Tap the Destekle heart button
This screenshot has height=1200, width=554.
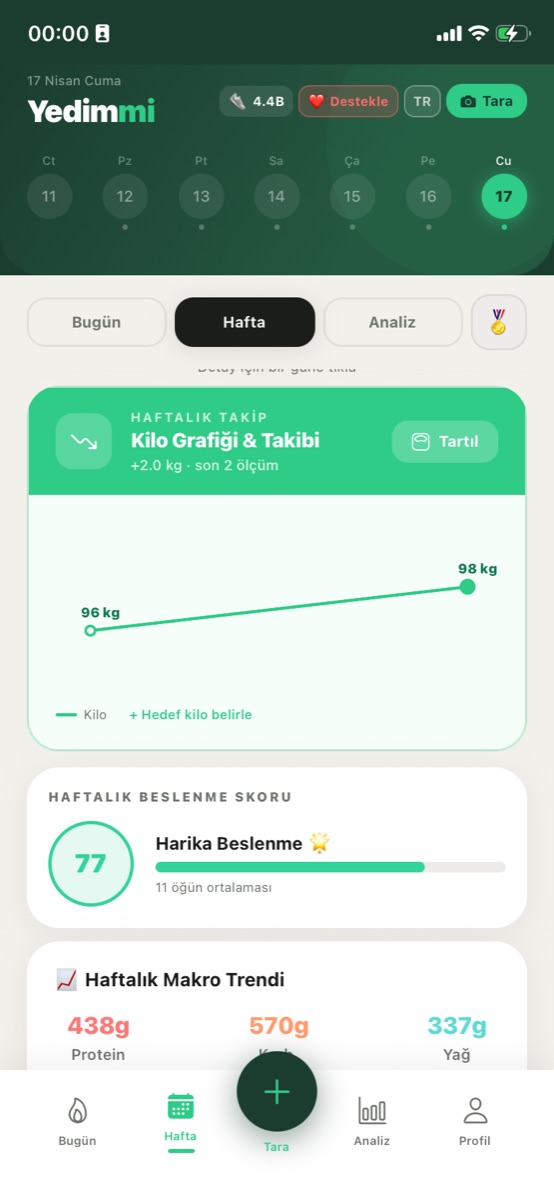(348, 101)
